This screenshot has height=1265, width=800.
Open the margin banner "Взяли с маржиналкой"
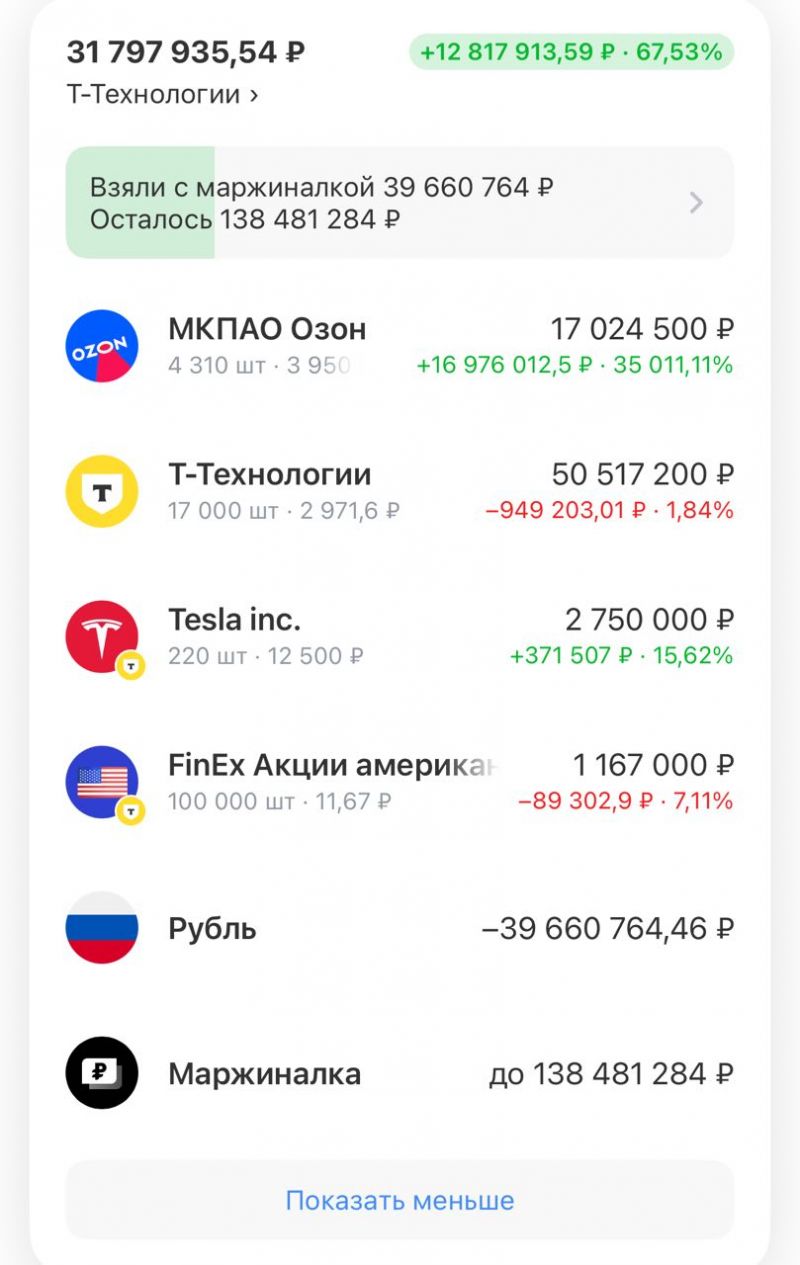point(399,203)
